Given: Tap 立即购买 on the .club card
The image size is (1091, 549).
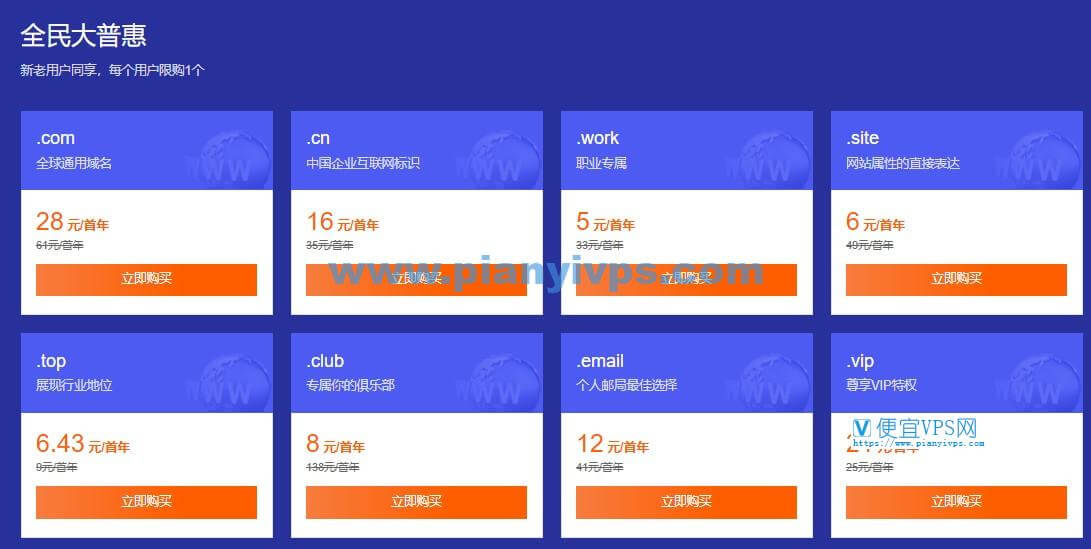Looking at the screenshot, I should (x=416, y=501).
